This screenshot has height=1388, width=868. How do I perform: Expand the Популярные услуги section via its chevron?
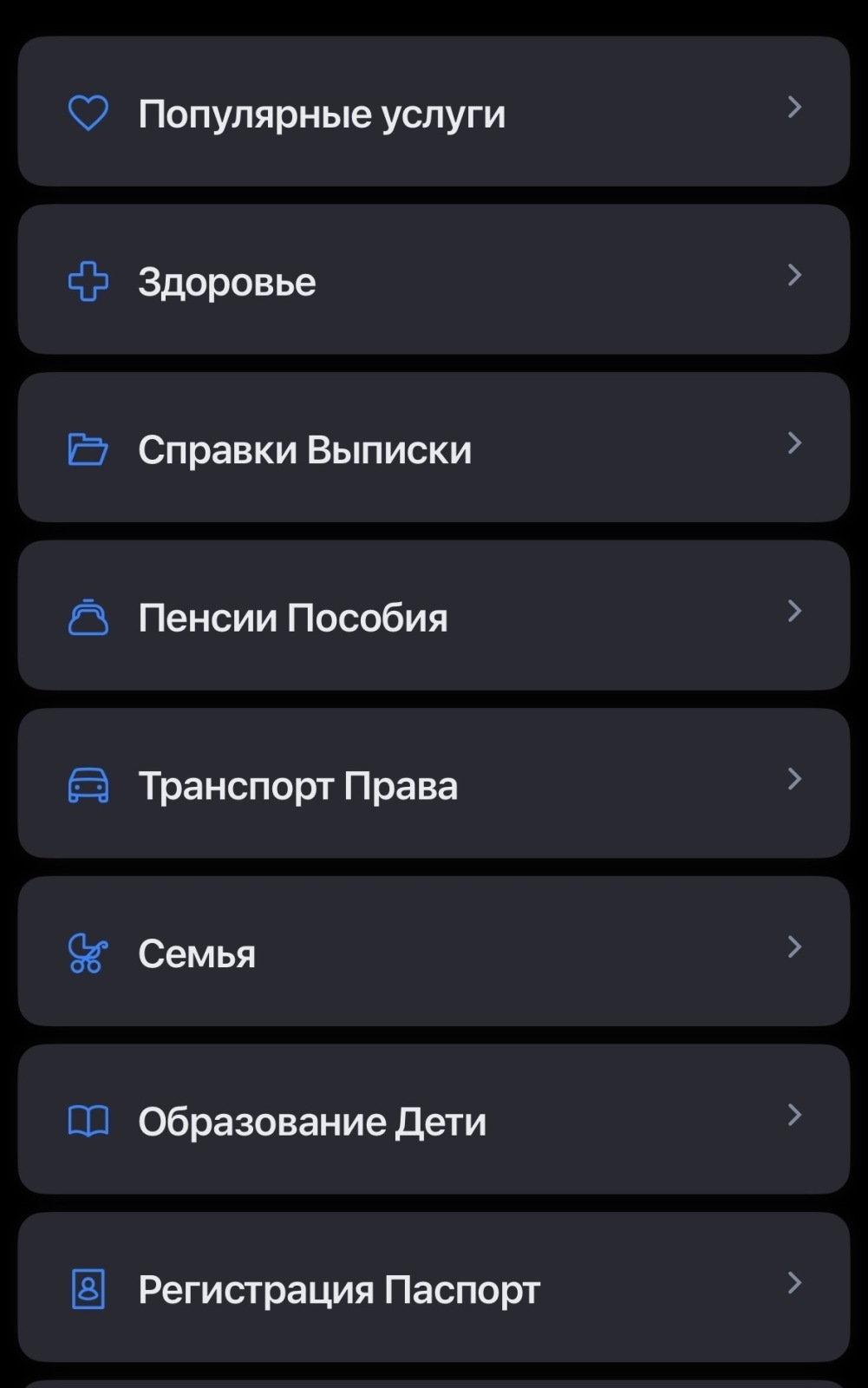[x=794, y=108]
